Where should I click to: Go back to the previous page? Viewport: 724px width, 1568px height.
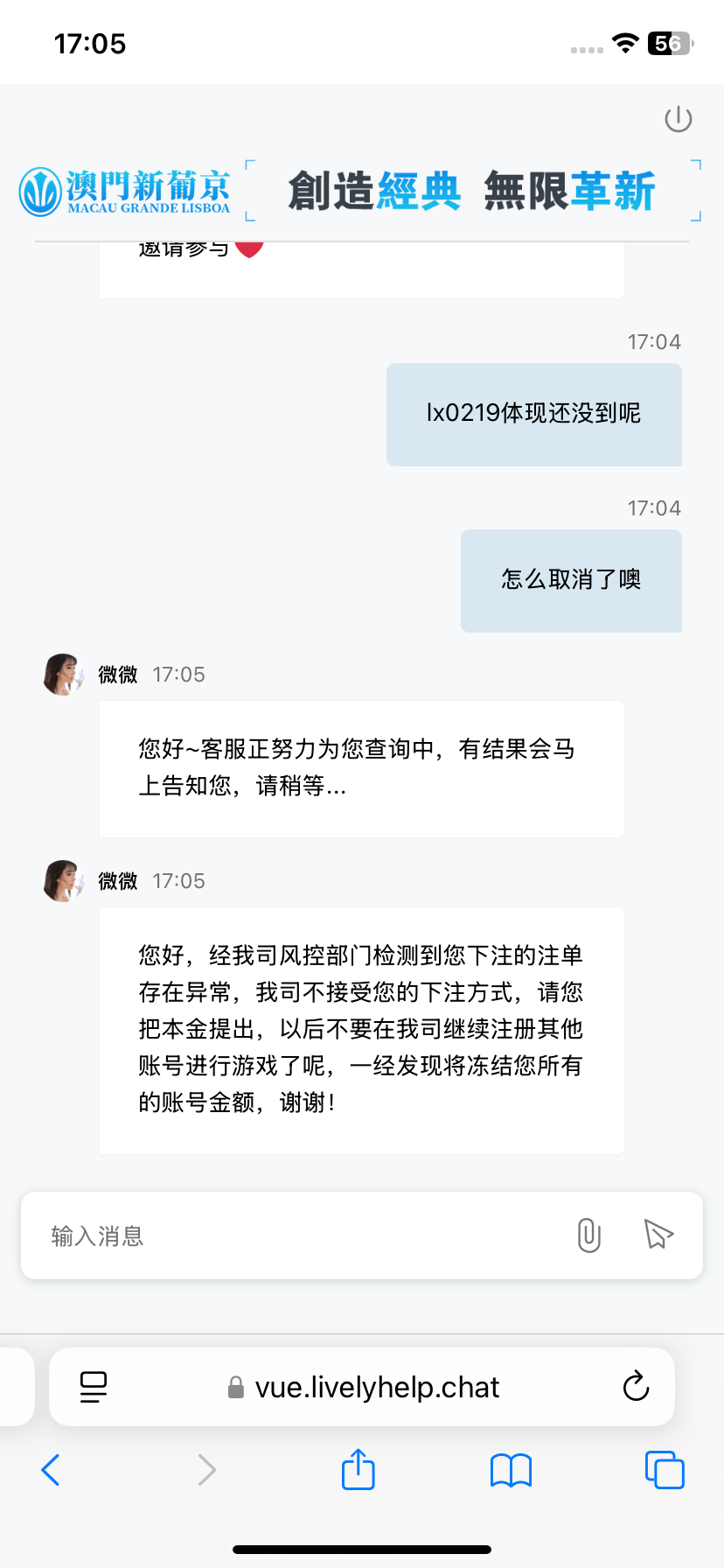tap(51, 1470)
